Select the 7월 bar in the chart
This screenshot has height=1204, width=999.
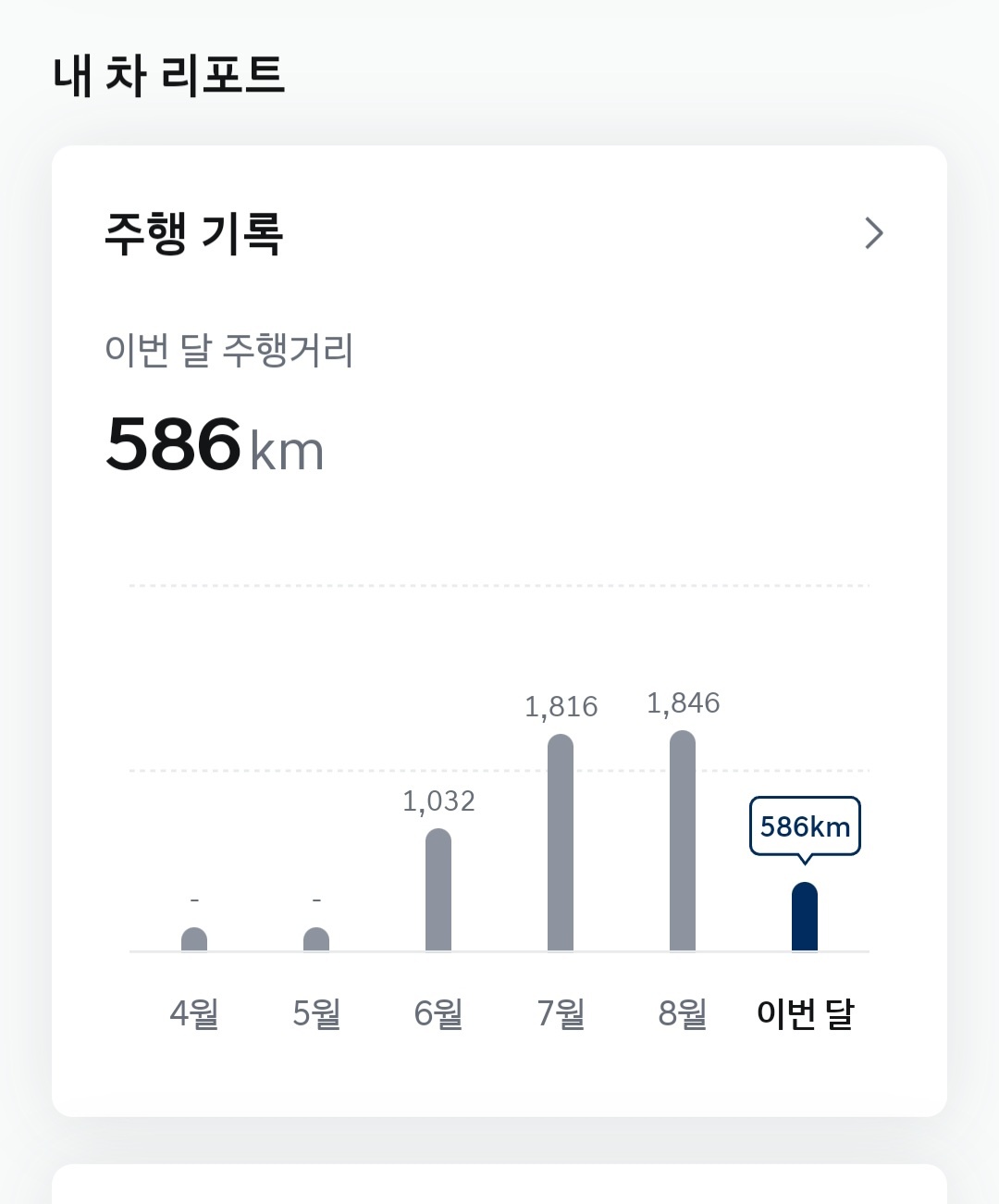[x=561, y=842]
